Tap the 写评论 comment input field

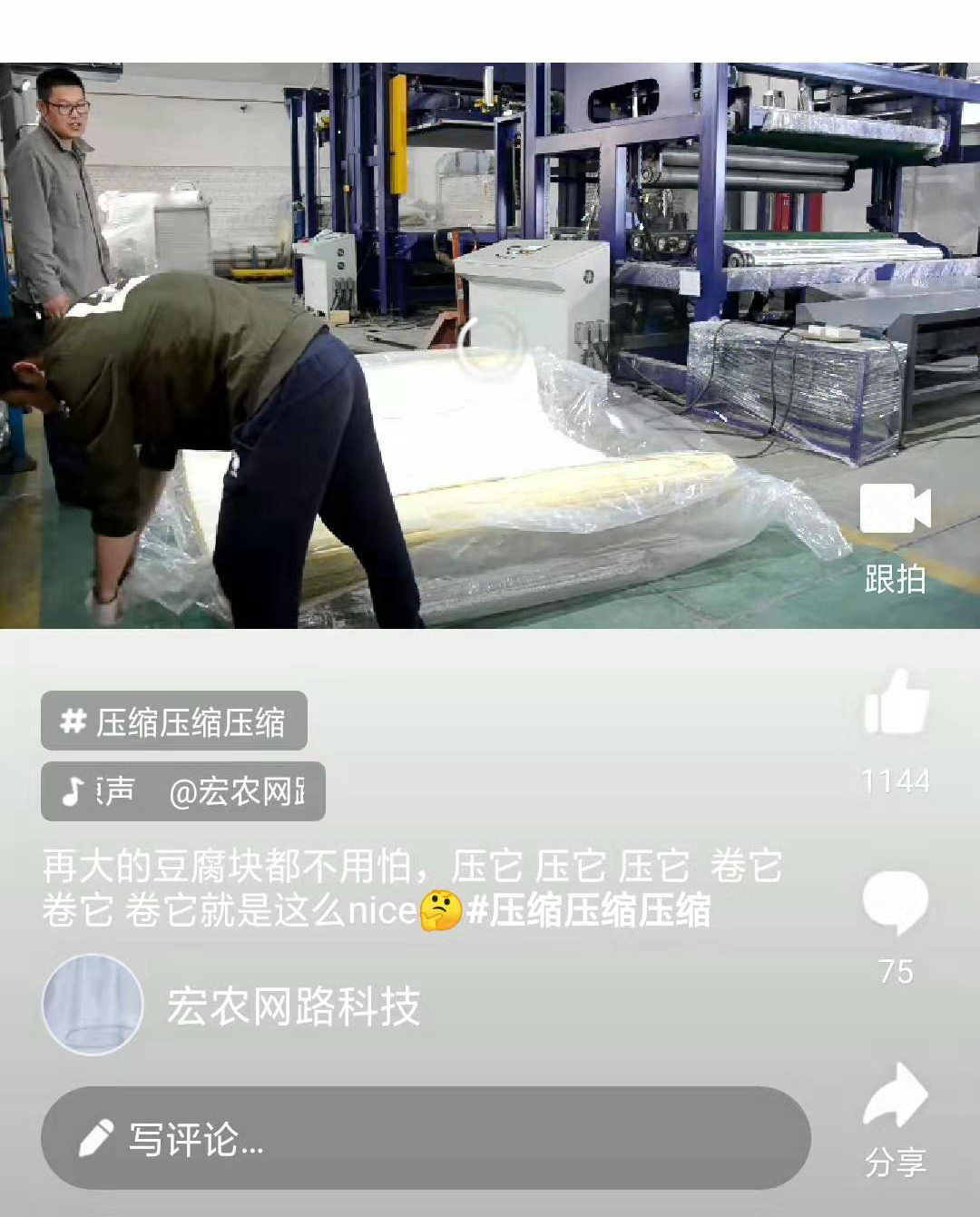coord(425,1138)
